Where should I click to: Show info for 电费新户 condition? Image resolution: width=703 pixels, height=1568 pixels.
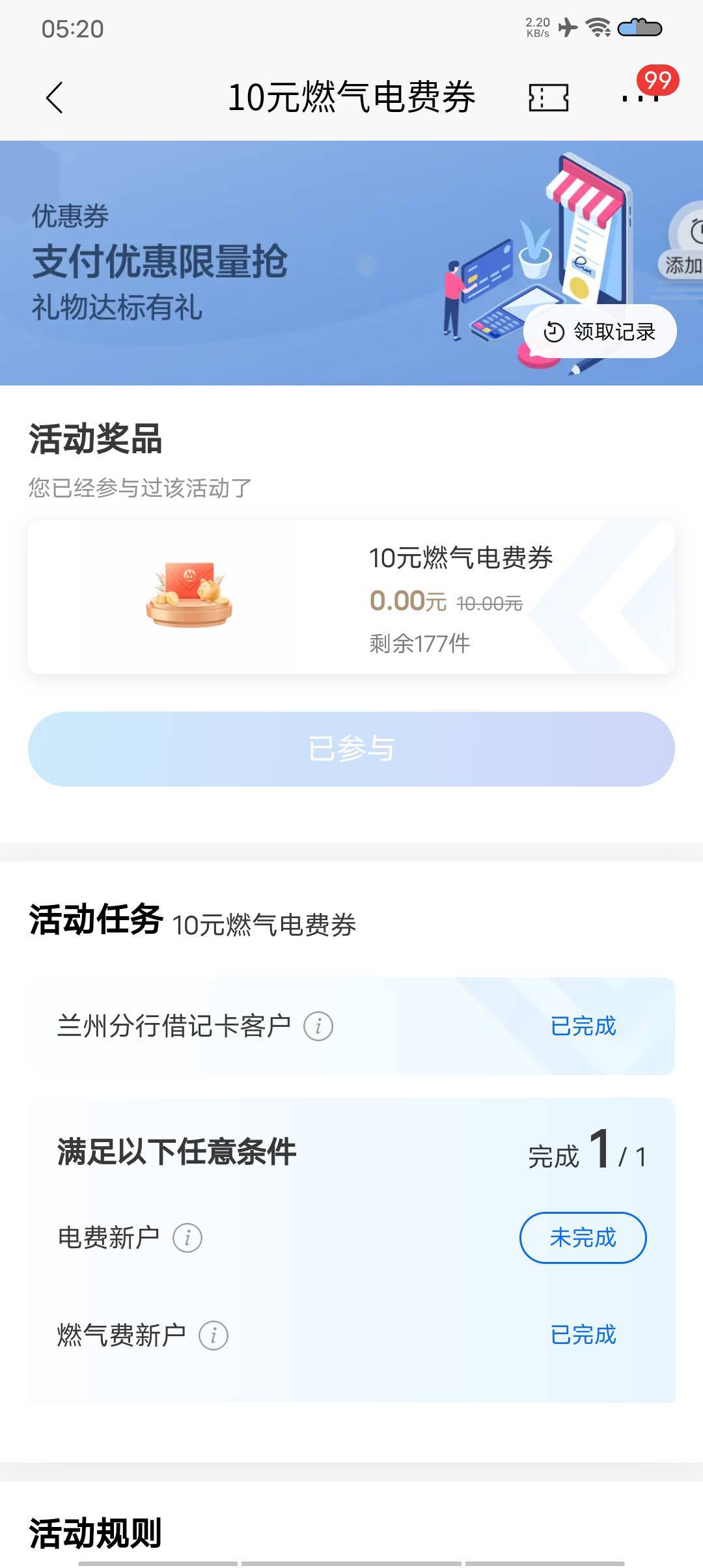(187, 1237)
